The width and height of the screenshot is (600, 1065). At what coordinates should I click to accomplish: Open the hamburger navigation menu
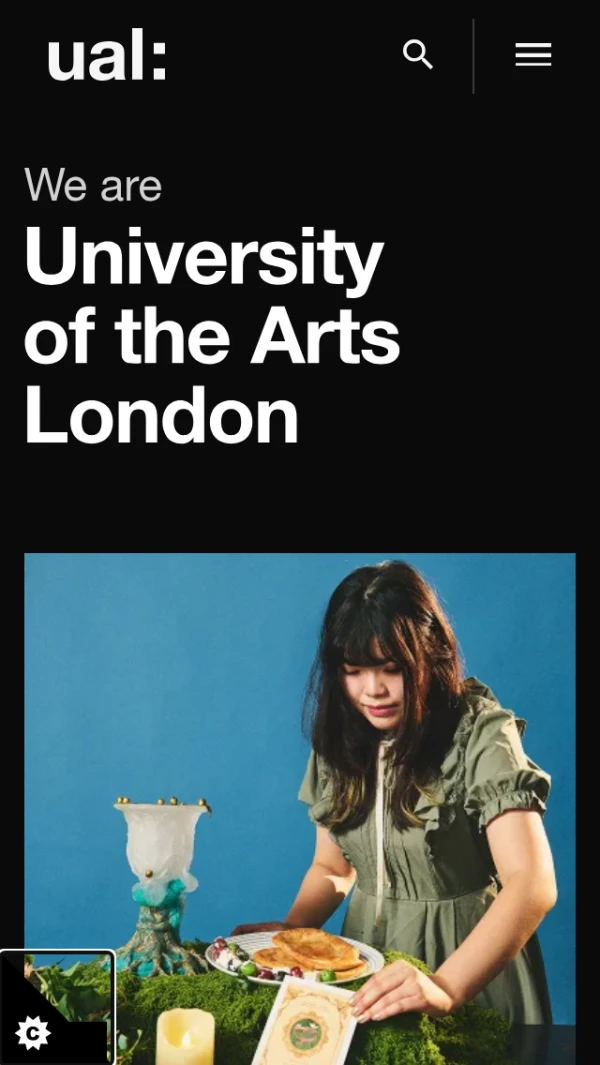pos(533,55)
